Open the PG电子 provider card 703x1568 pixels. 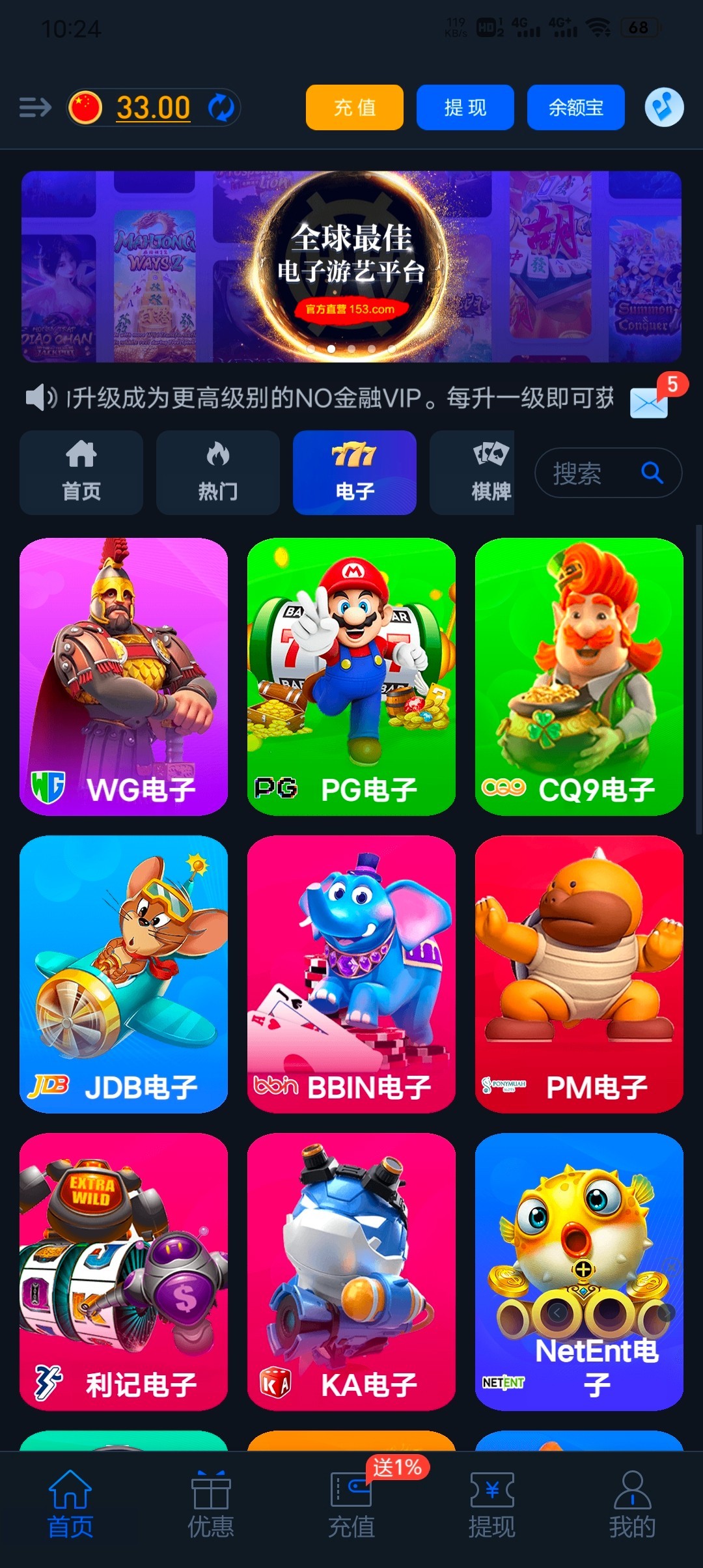[x=351, y=676]
